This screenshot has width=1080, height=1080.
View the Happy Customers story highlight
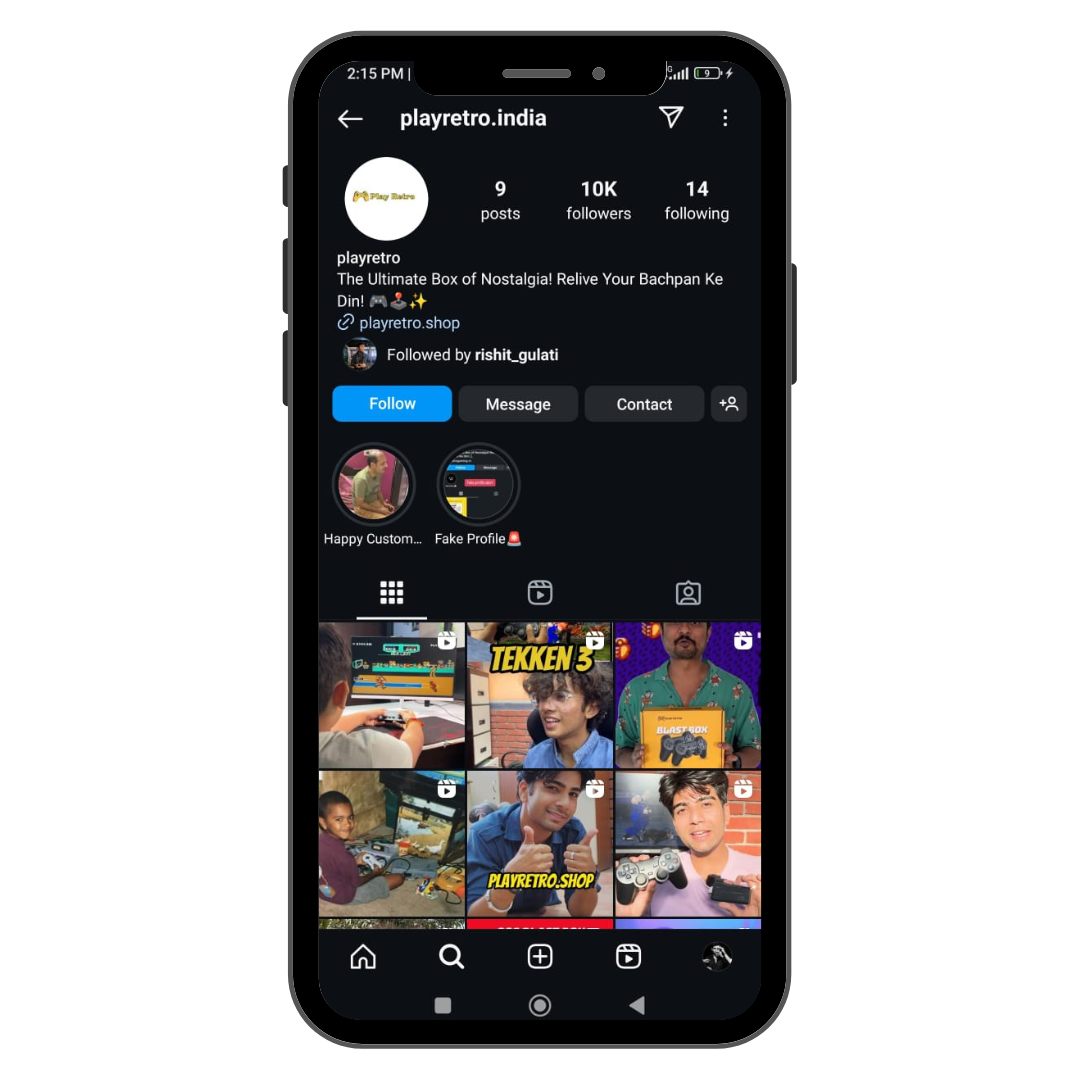click(372, 485)
